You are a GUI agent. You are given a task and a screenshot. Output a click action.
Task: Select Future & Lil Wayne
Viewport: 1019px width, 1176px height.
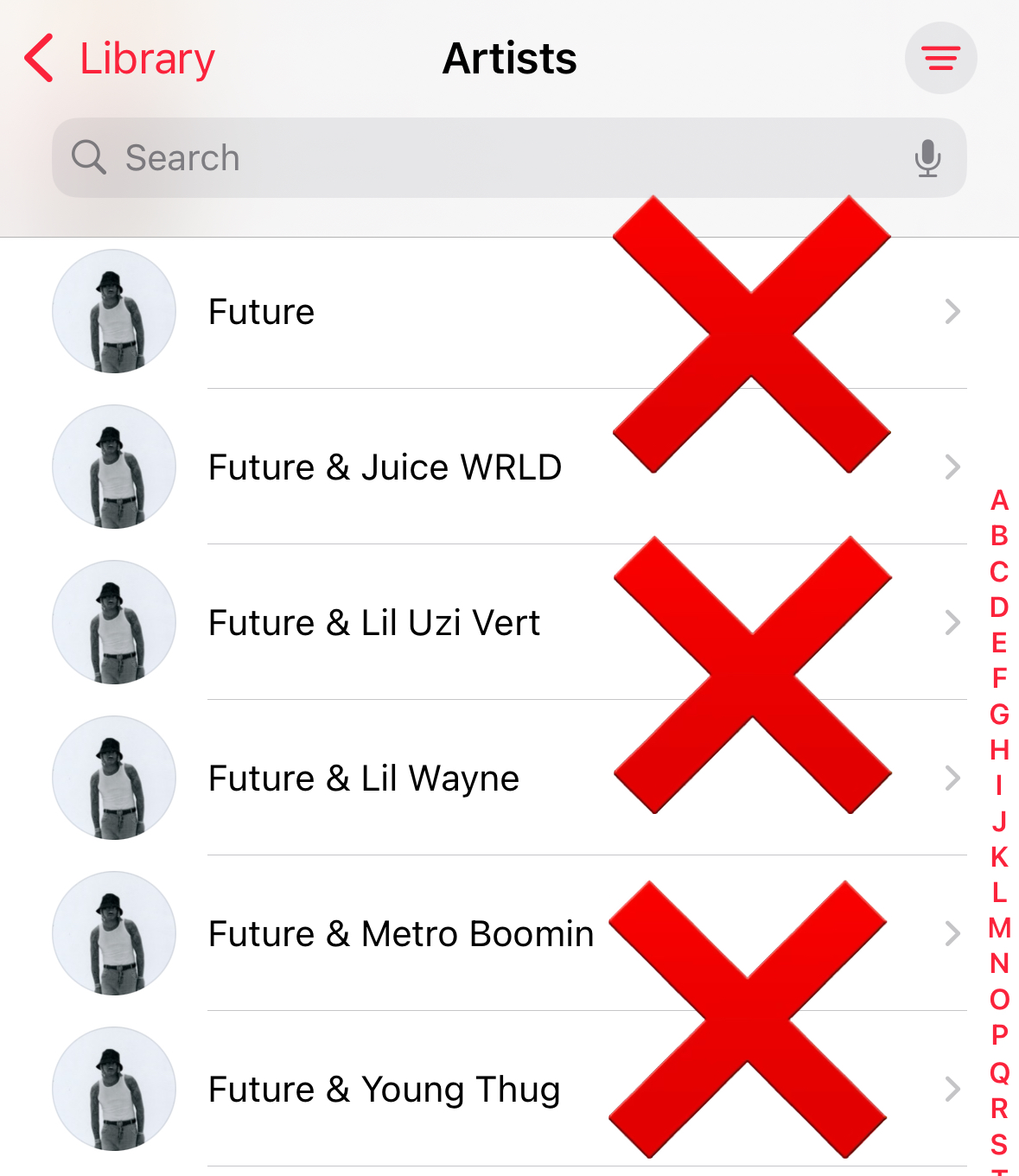[x=363, y=779]
